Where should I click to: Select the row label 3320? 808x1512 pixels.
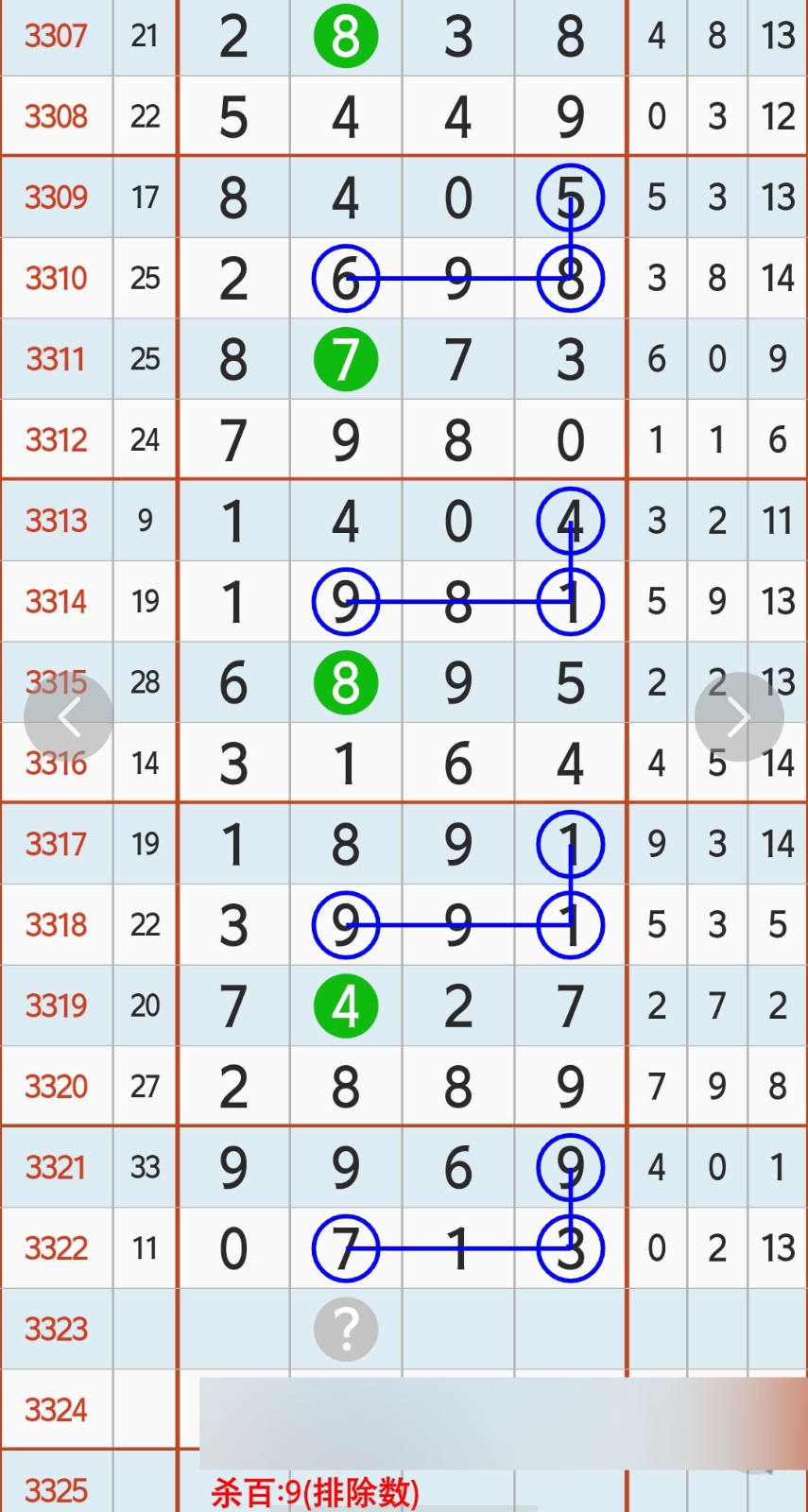tap(56, 1087)
